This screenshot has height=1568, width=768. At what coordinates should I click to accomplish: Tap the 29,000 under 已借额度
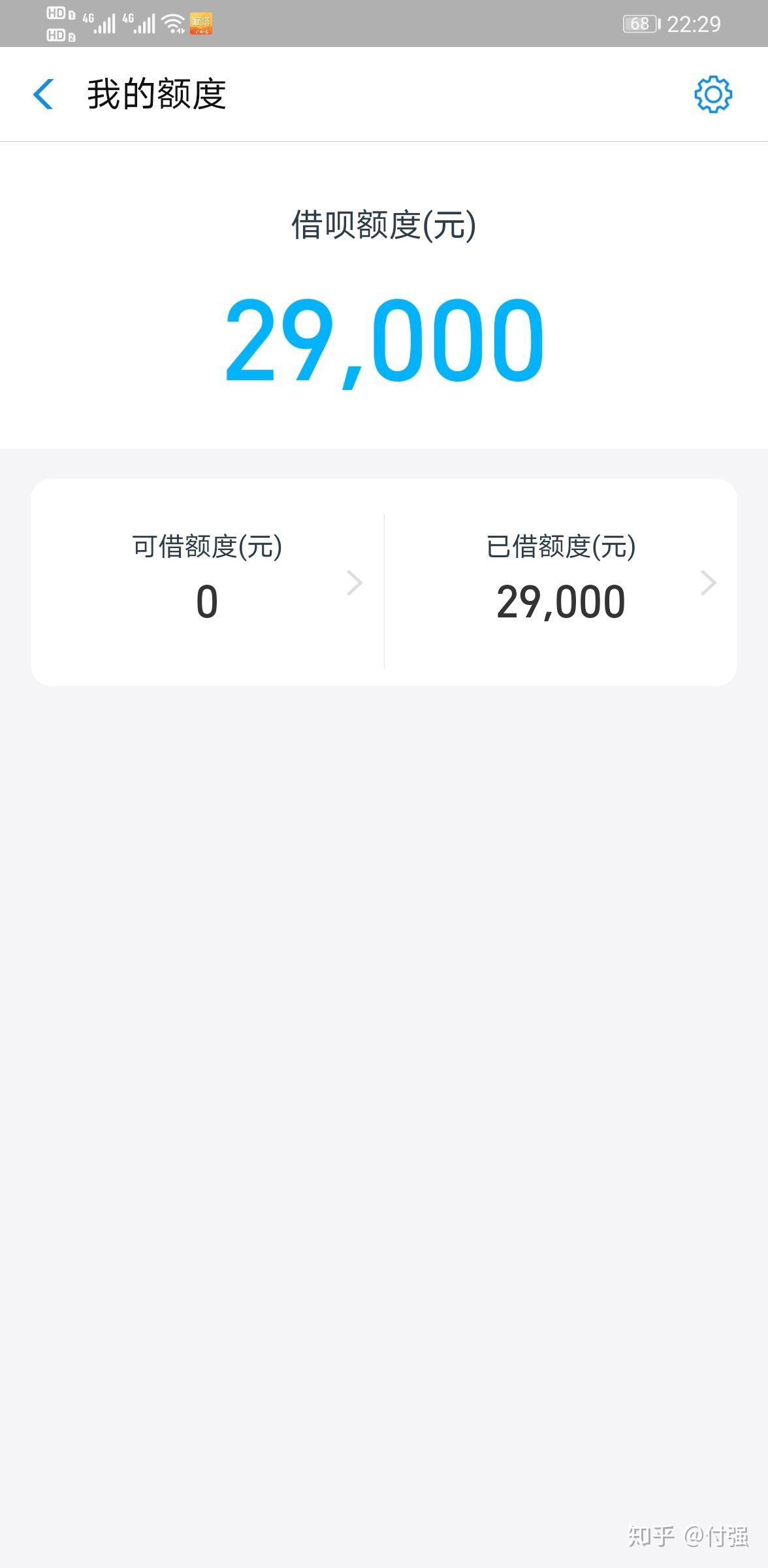(x=560, y=602)
